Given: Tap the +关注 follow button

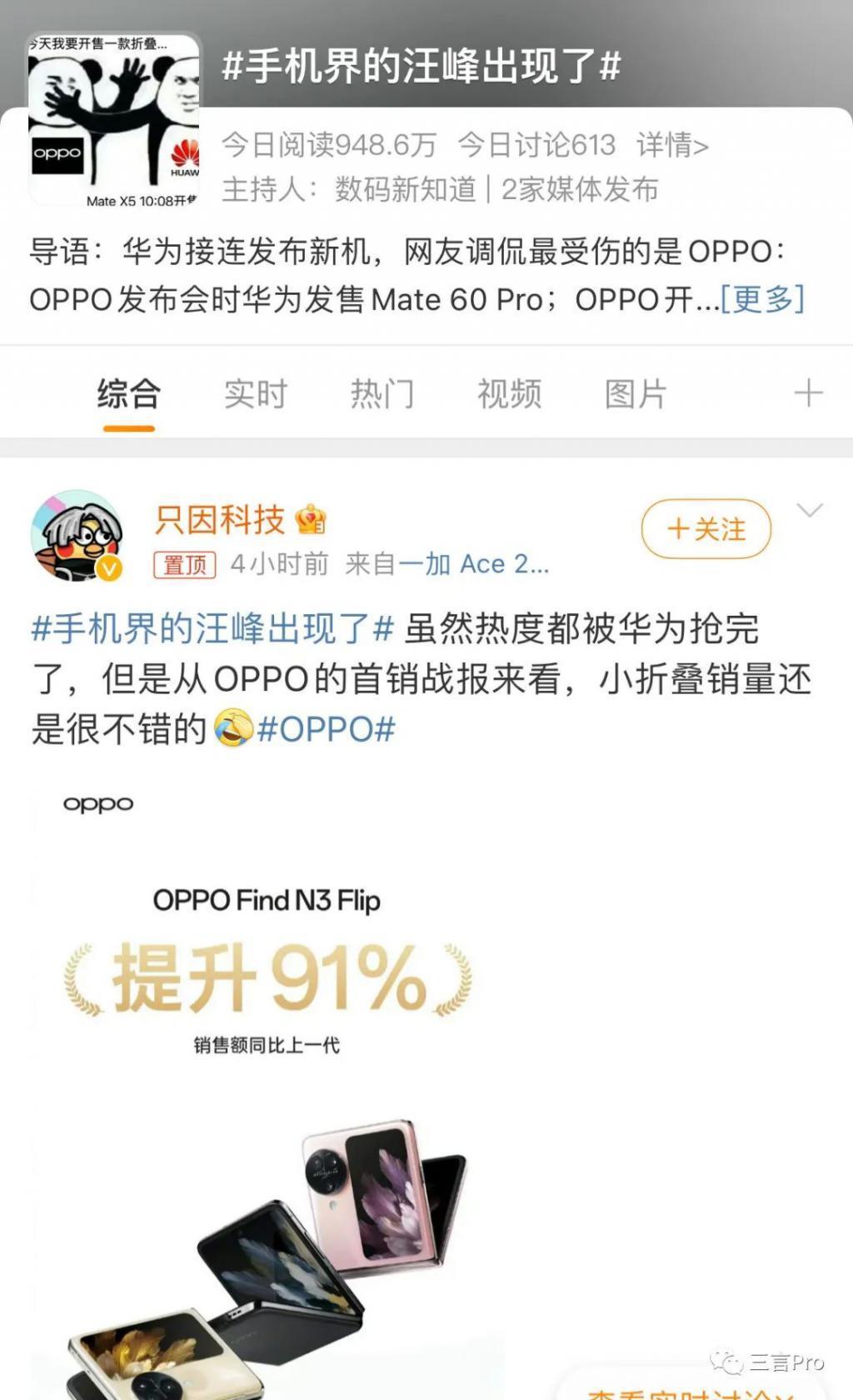Looking at the screenshot, I should click(x=705, y=527).
